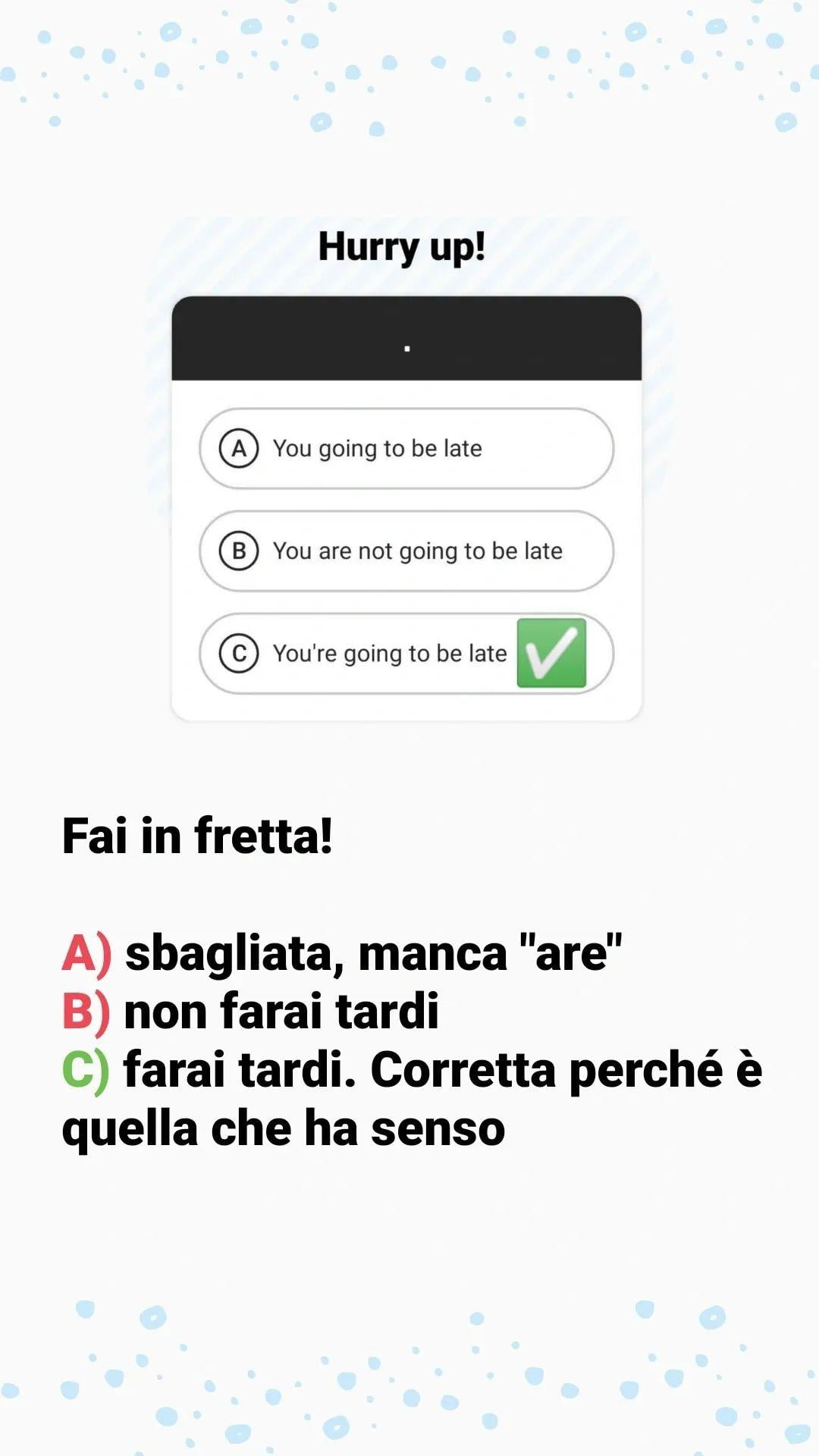Click the circled letter C icon
This screenshot has height=1456, width=819.
pyautogui.click(x=240, y=653)
